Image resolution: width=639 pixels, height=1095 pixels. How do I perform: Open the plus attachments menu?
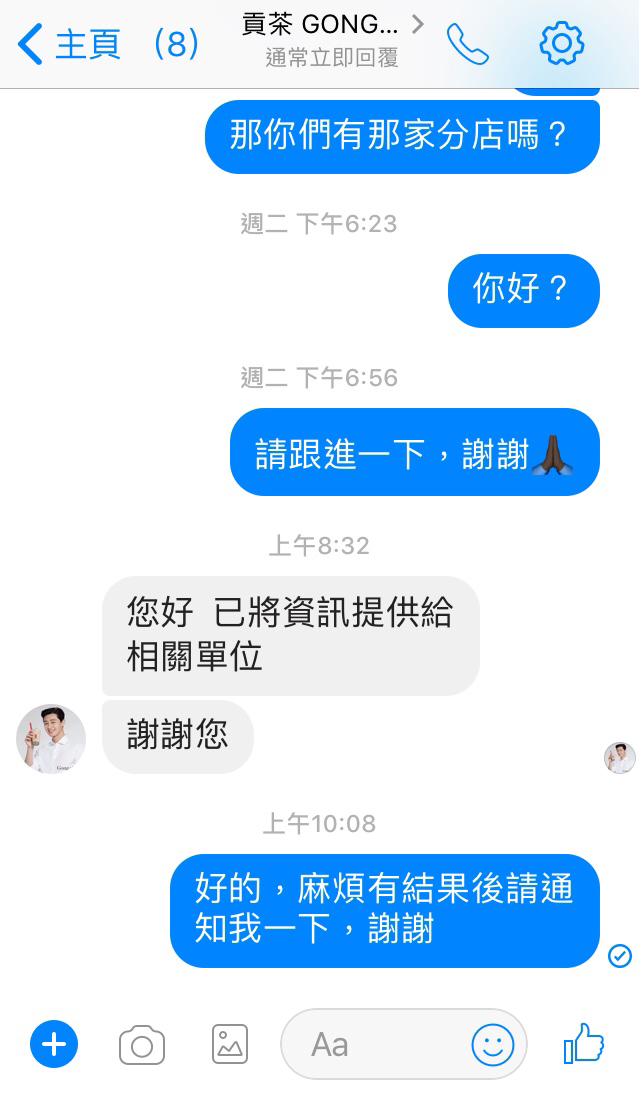54,1045
